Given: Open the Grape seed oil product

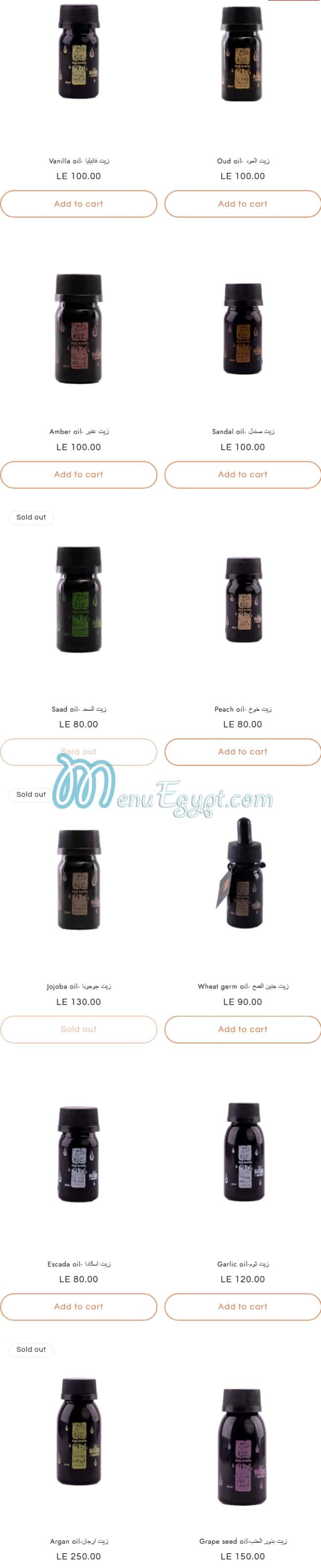Looking at the screenshot, I should (242, 1541).
